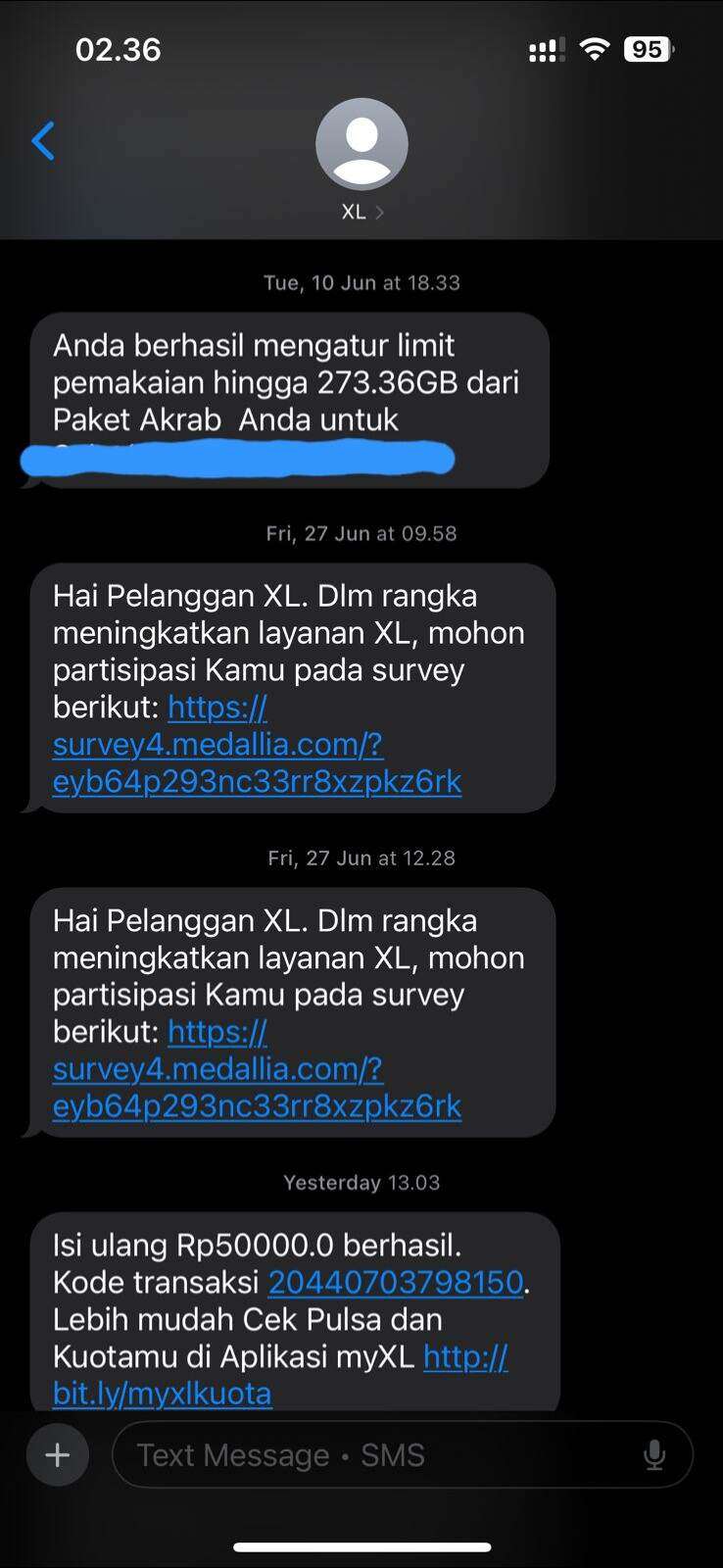Open survey link in 09.58 message
723x1568 pixels.
(257, 745)
